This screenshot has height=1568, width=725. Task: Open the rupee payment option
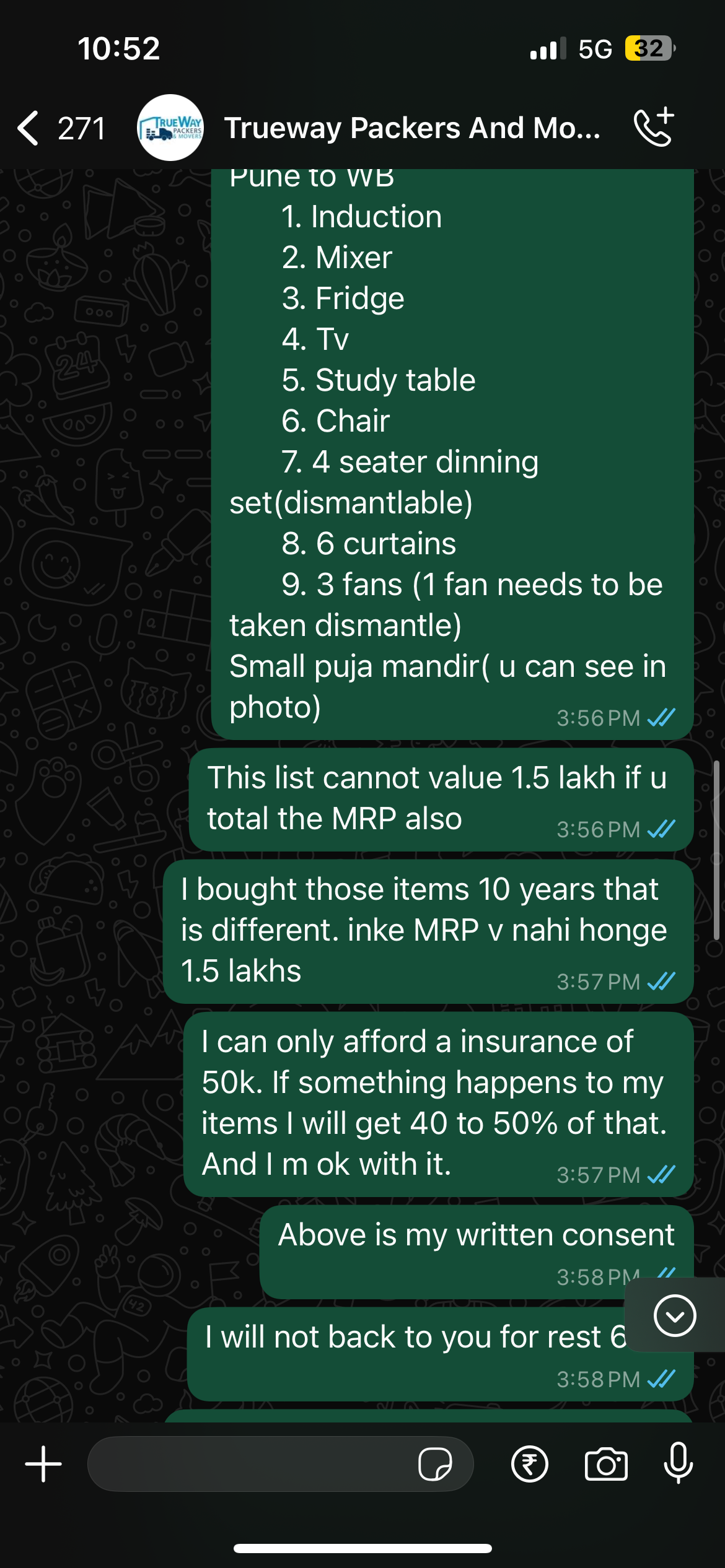click(x=529, y=1464)
